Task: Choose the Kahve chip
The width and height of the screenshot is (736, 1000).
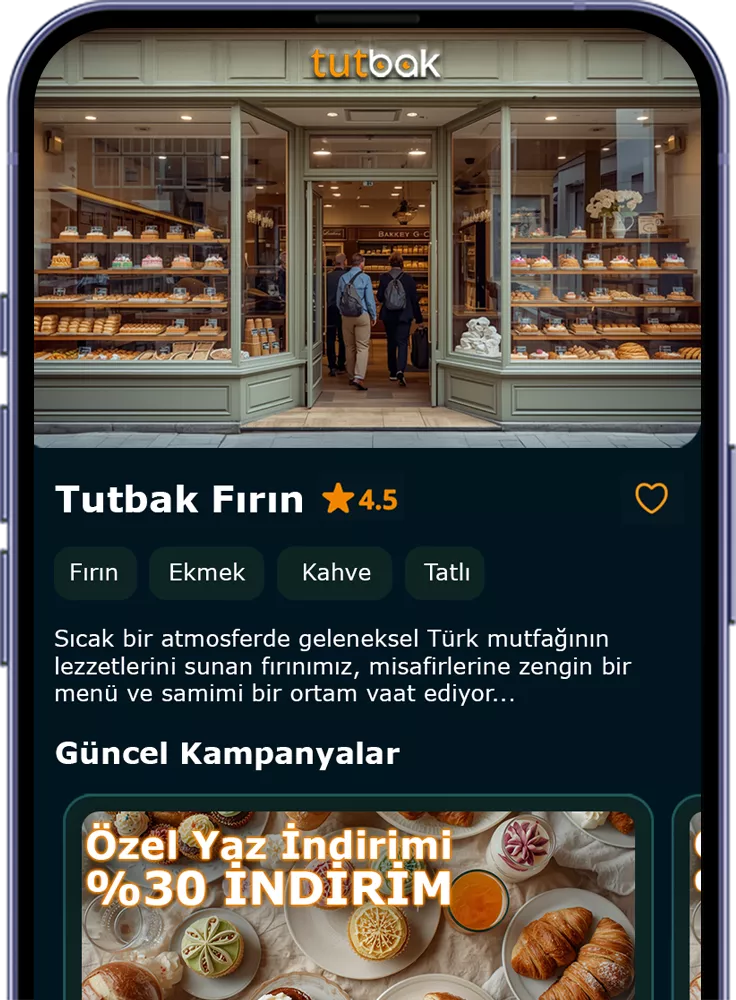Action: [x=335, y=573]
